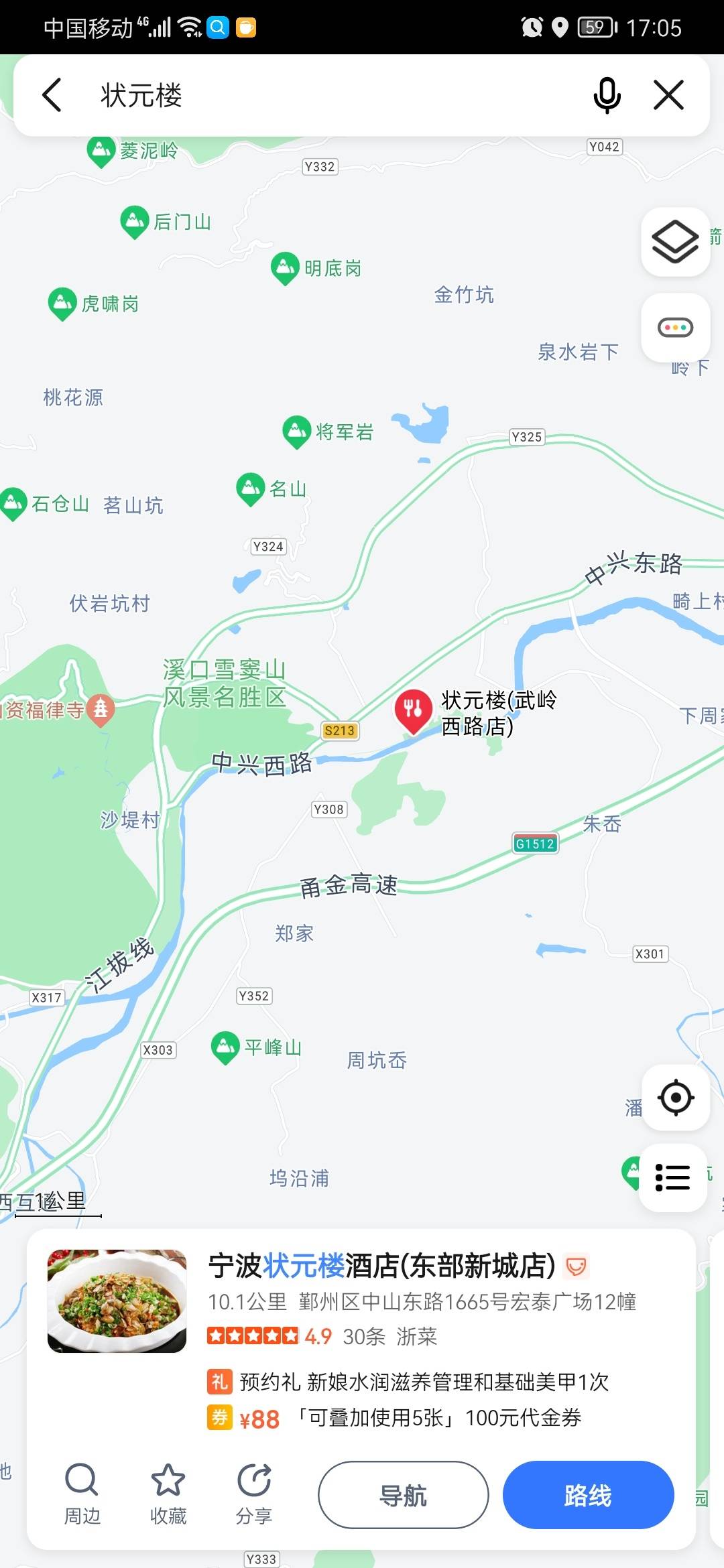Image resolution: width=724 pixels, height=1568 pixels.
Task: Go back from search results
Action: point(52,94)
